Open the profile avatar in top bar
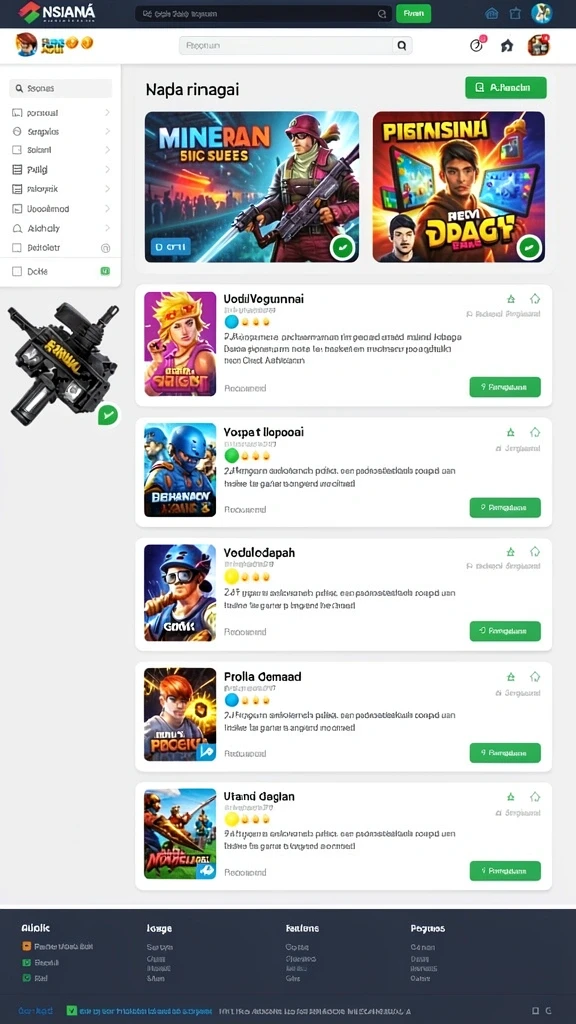Image resolution: width=576 pixels, height=1024 pixels. click(541, 13)
